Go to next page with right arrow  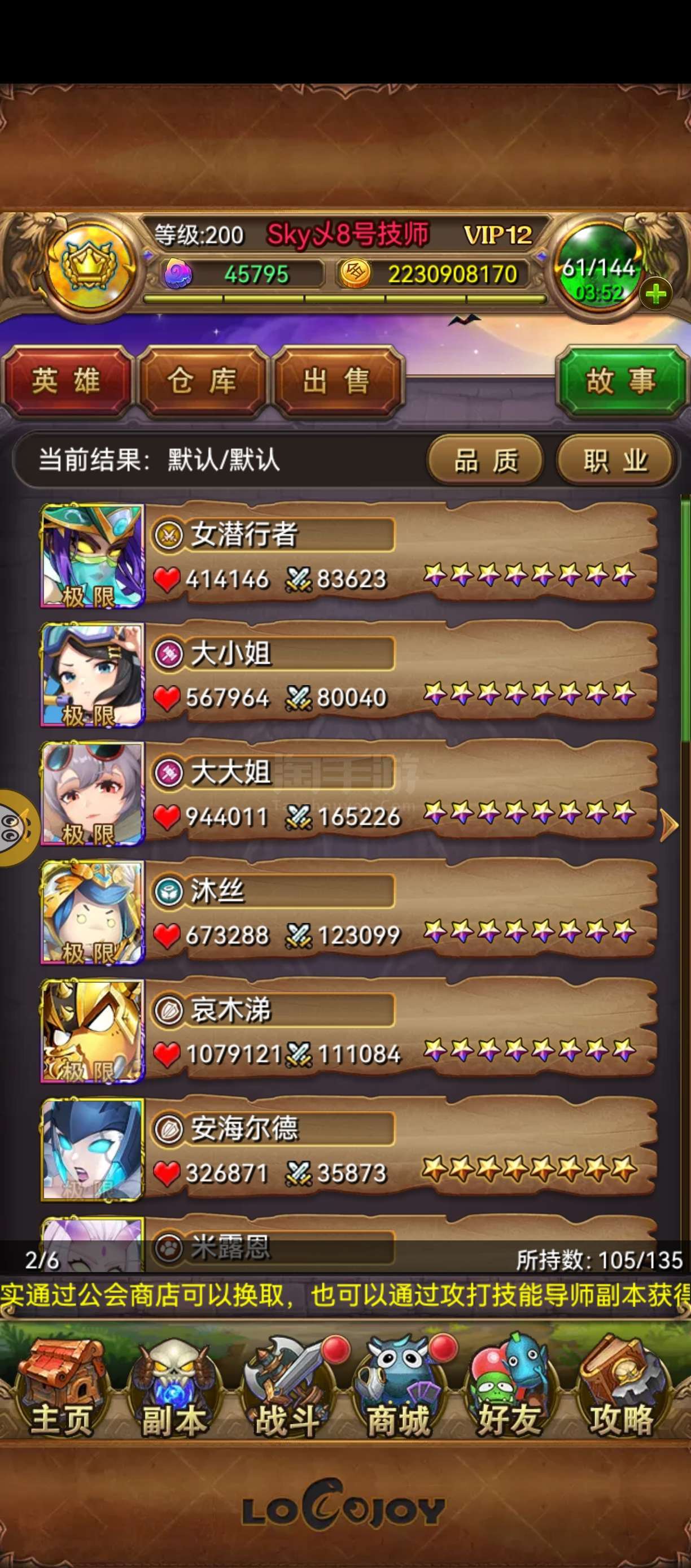pos(669,826)
